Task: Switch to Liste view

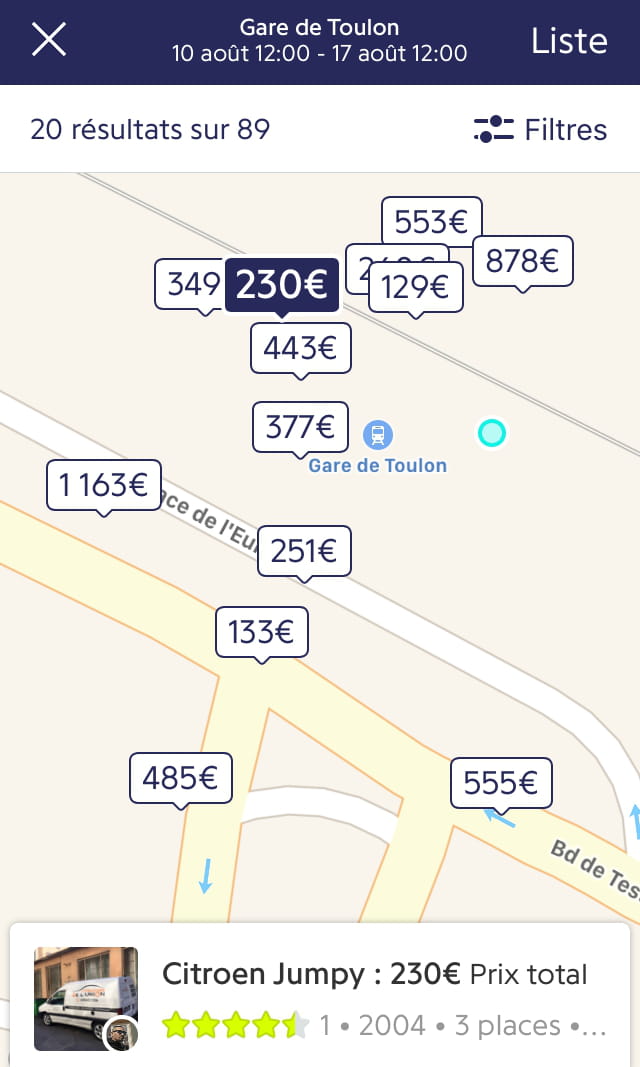Action: tap(569, 41)
